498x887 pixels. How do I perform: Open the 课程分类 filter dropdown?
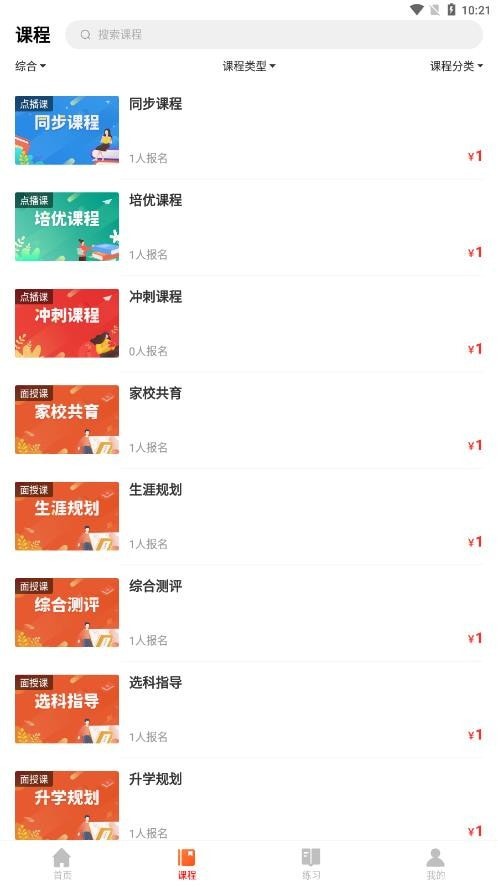coord(457,66)
